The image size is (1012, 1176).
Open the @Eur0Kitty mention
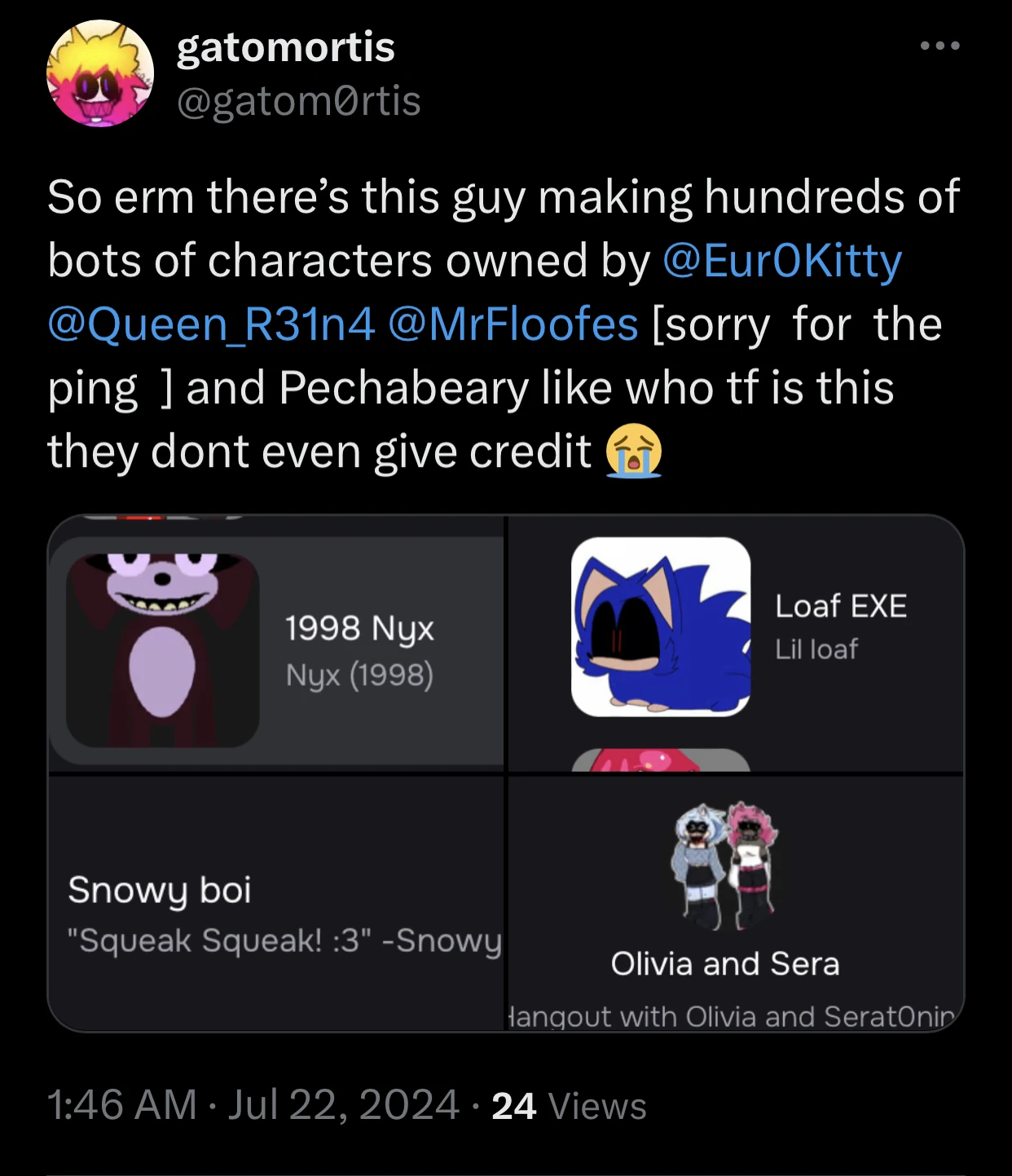click(x=781, y=261)
